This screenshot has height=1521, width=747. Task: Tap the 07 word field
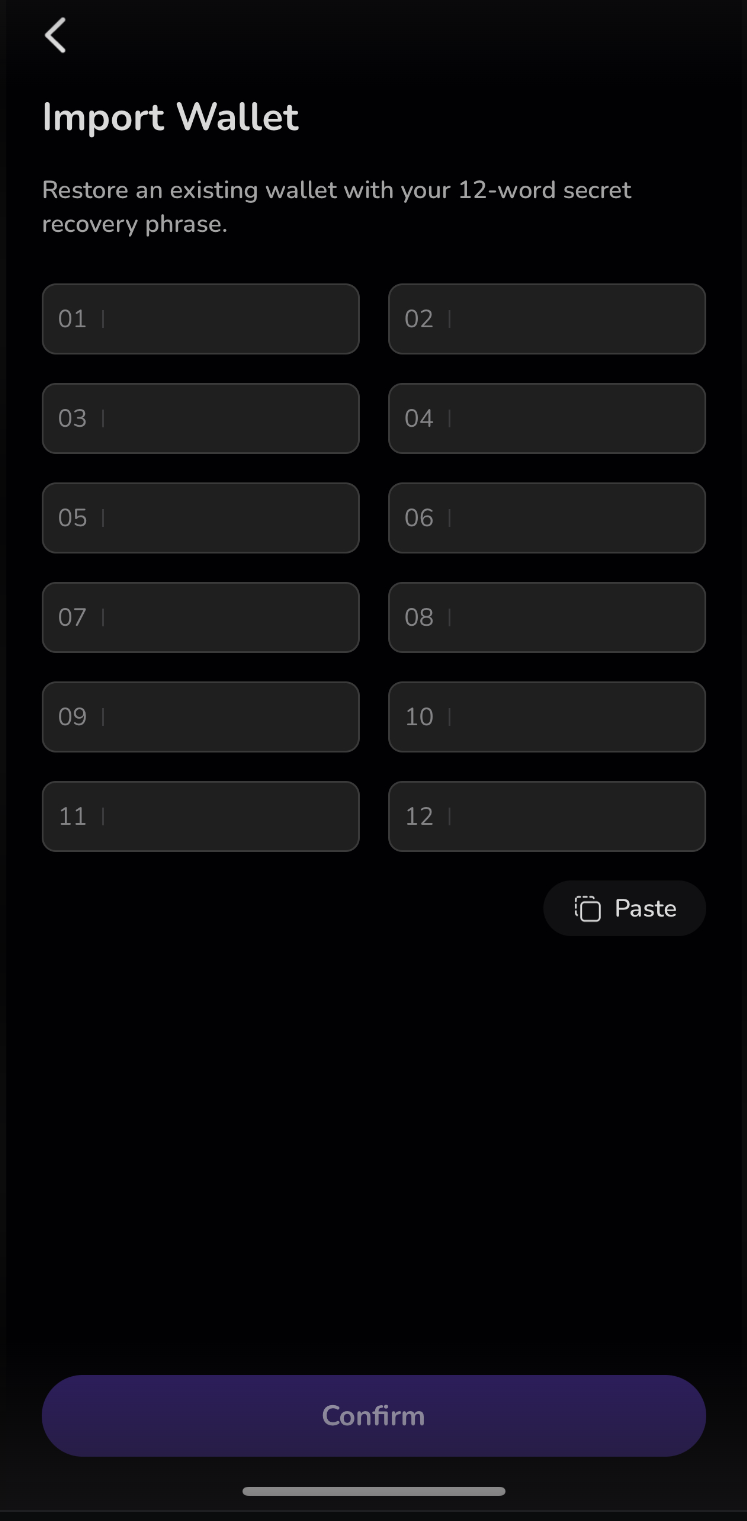(x=200, y=617)
